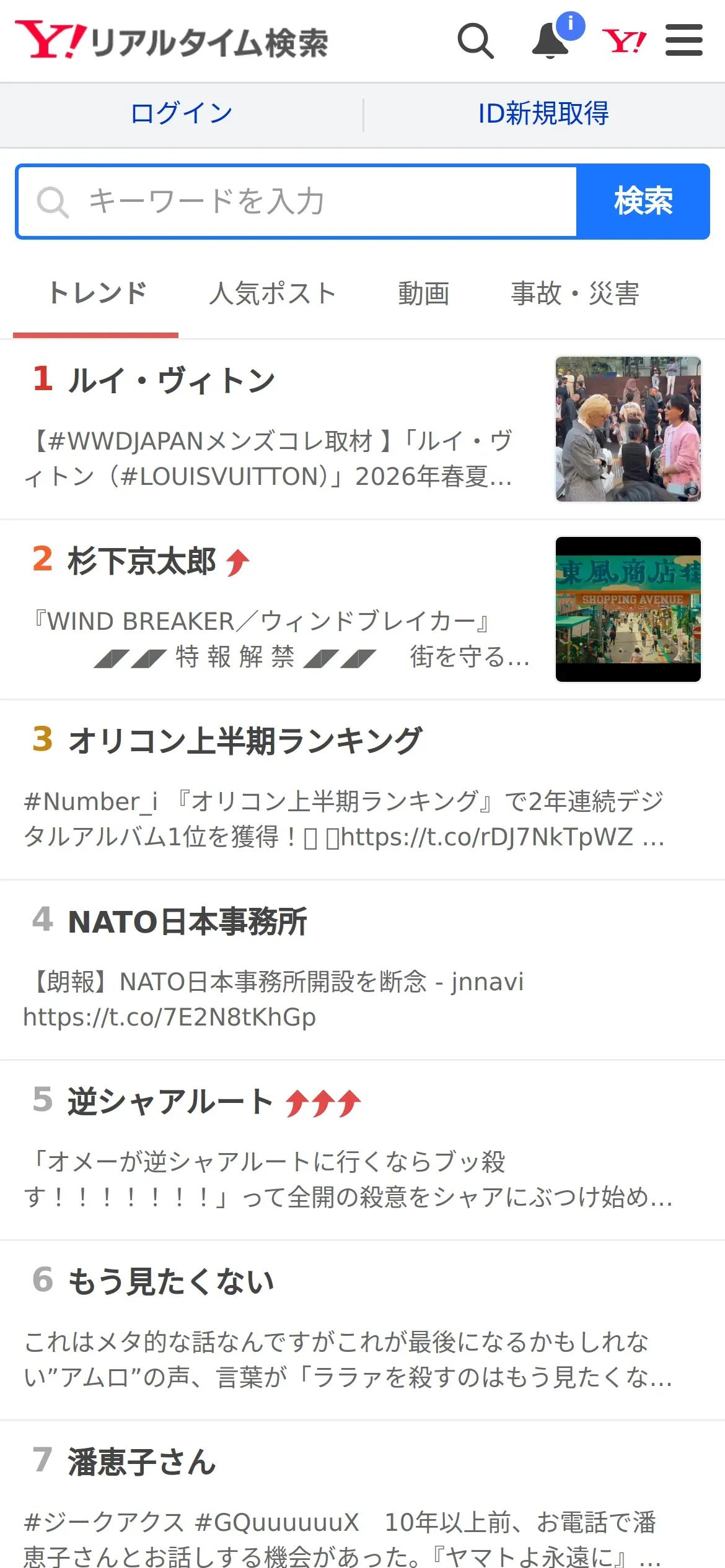Switch to the 事故・災害 tab
Screen dimensions: 725x1568
coord(574,294)
